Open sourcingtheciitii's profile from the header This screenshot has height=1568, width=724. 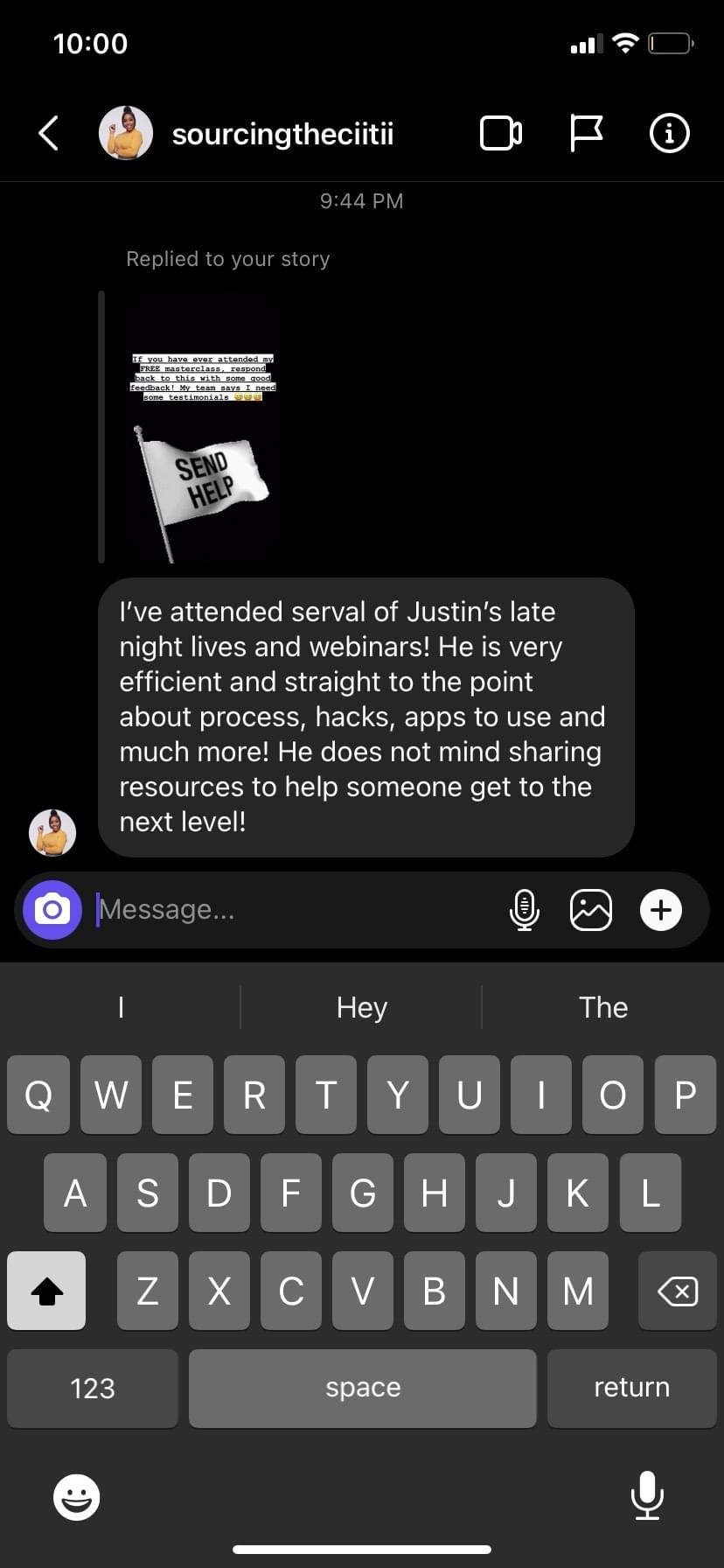(x=282, y=134)
